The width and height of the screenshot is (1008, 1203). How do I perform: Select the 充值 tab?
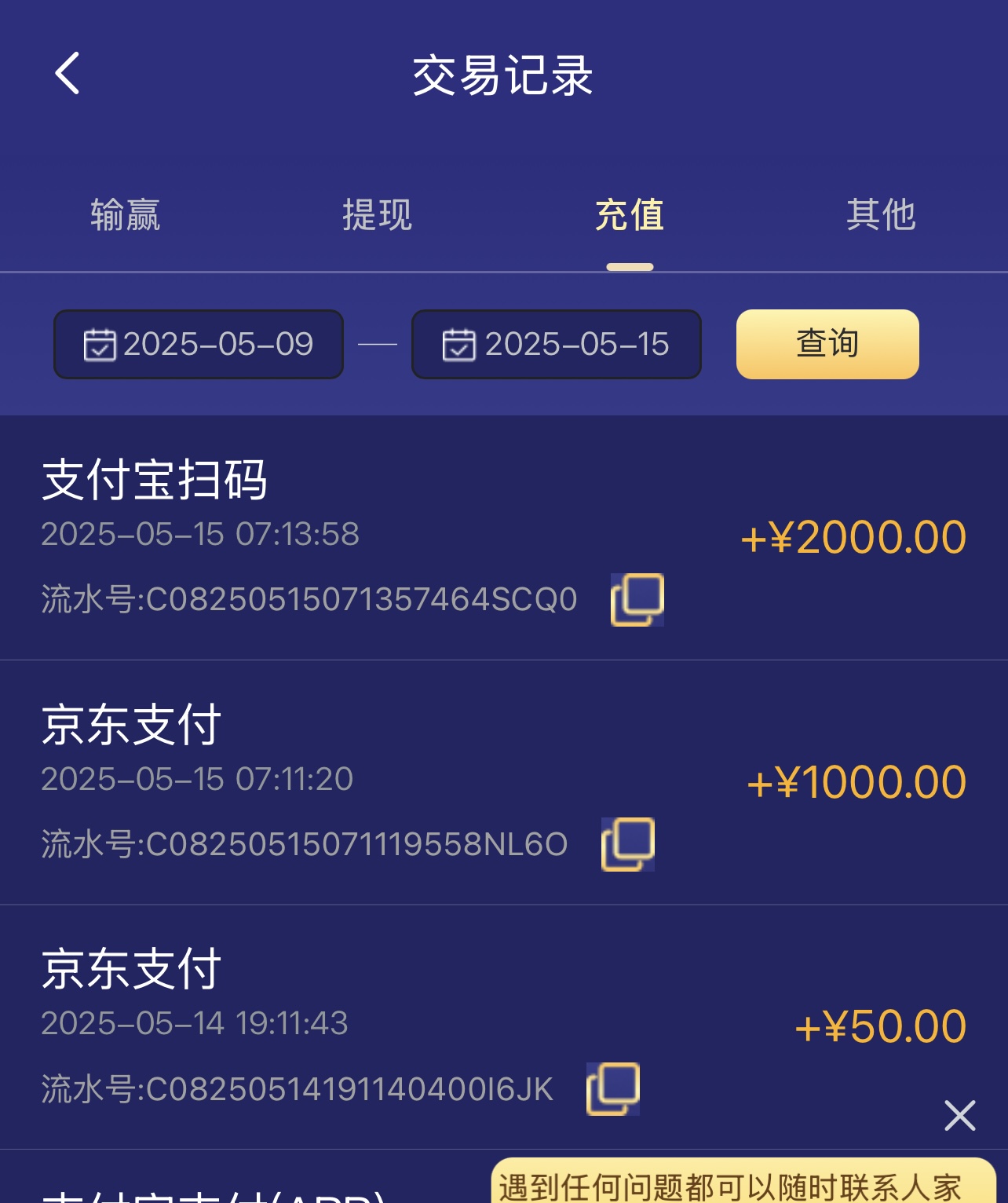pyautogui.click(x=630, y=215)
